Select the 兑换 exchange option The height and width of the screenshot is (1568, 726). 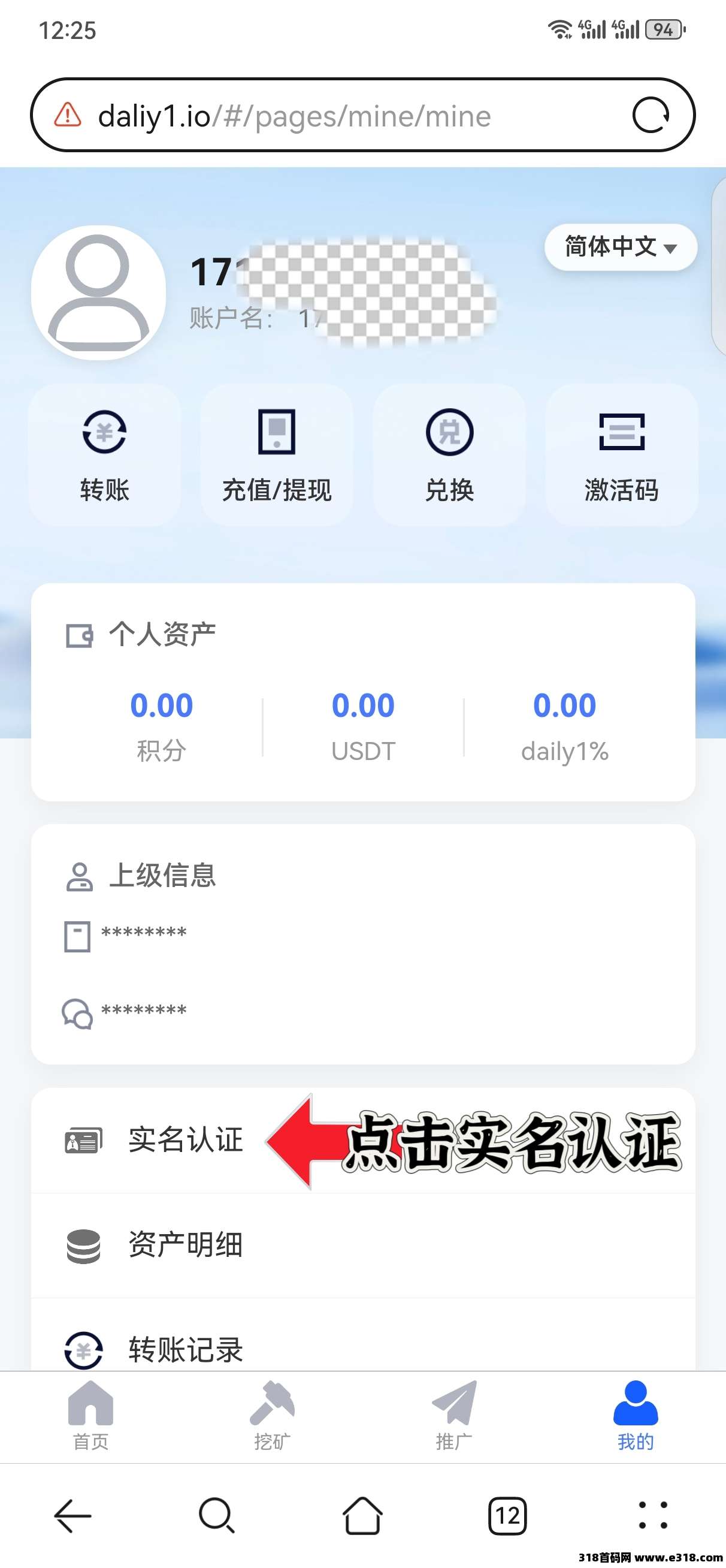(x=449, y=456)
